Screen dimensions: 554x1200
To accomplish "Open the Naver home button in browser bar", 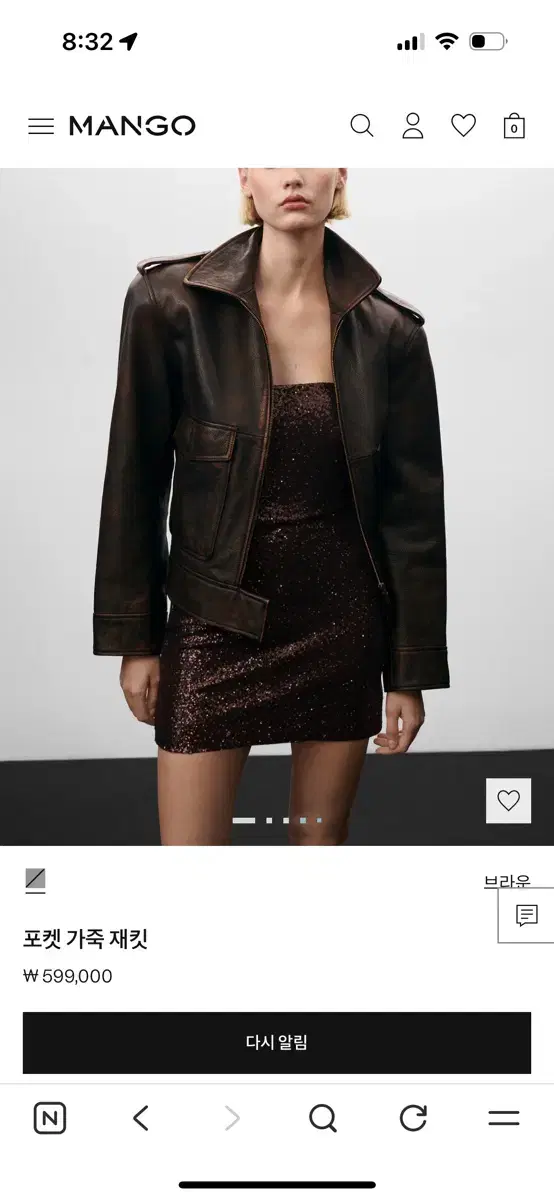I will [50, 1118].
